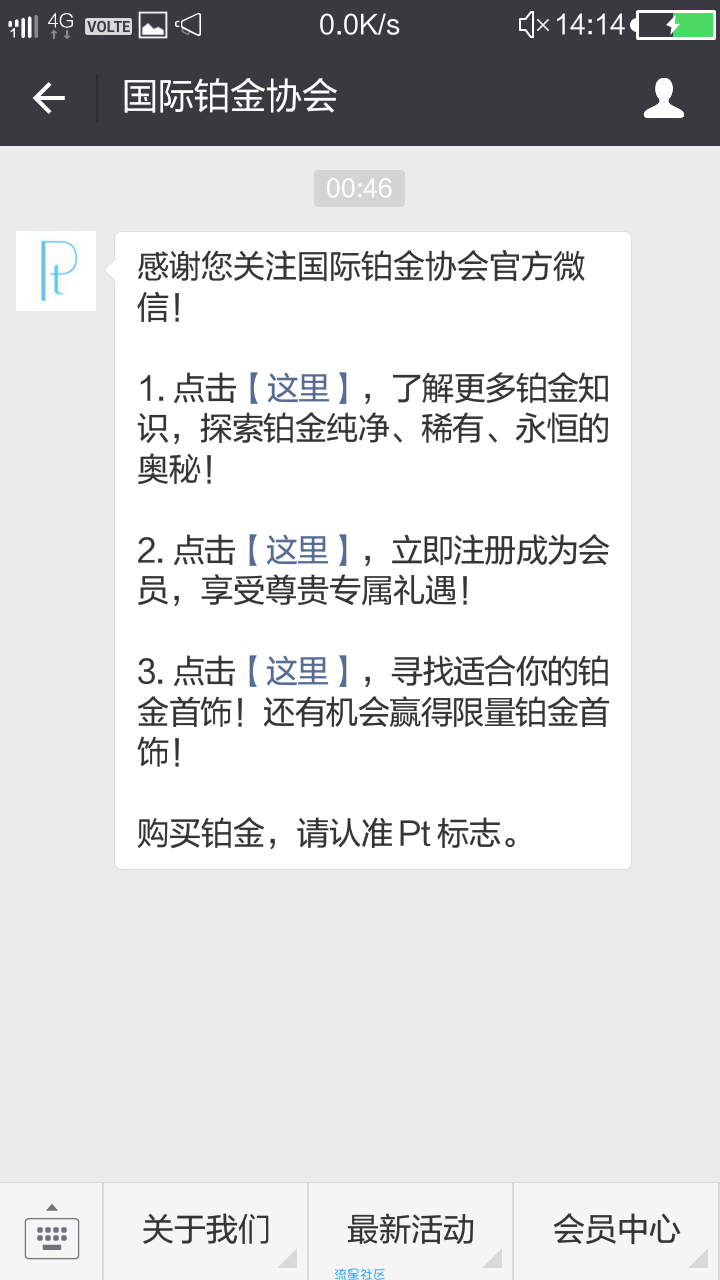Open the account profile icon

(663, 98)
